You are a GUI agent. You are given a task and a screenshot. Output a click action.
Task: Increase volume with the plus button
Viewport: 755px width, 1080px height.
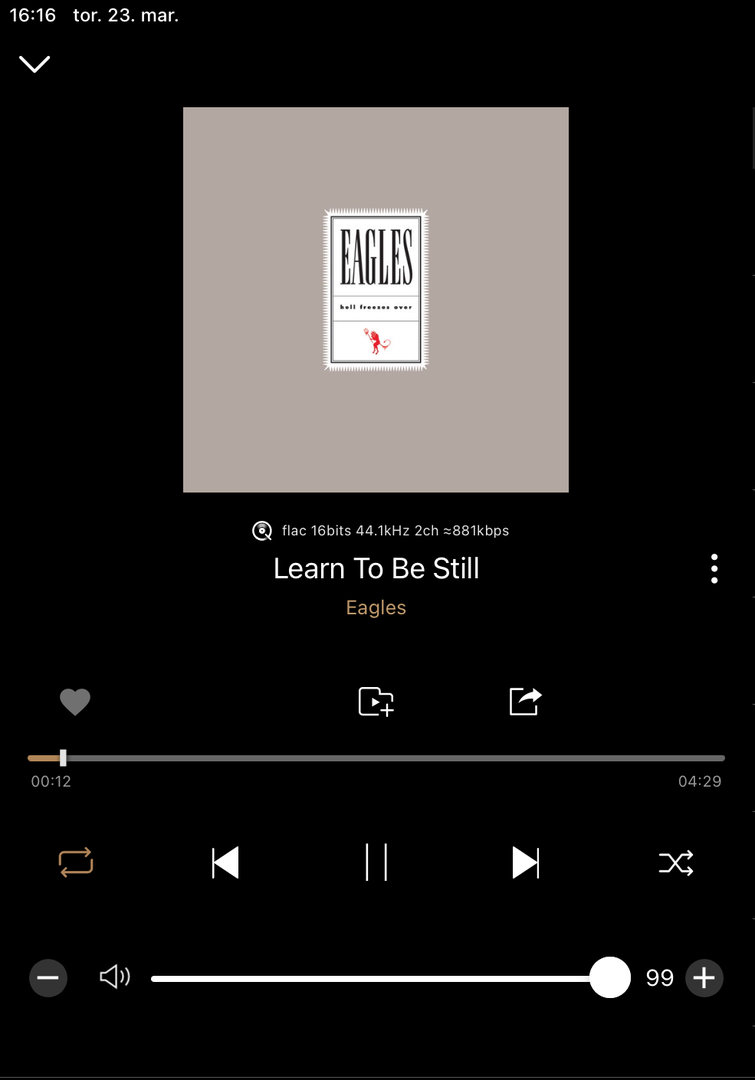[x=704, y=977]
